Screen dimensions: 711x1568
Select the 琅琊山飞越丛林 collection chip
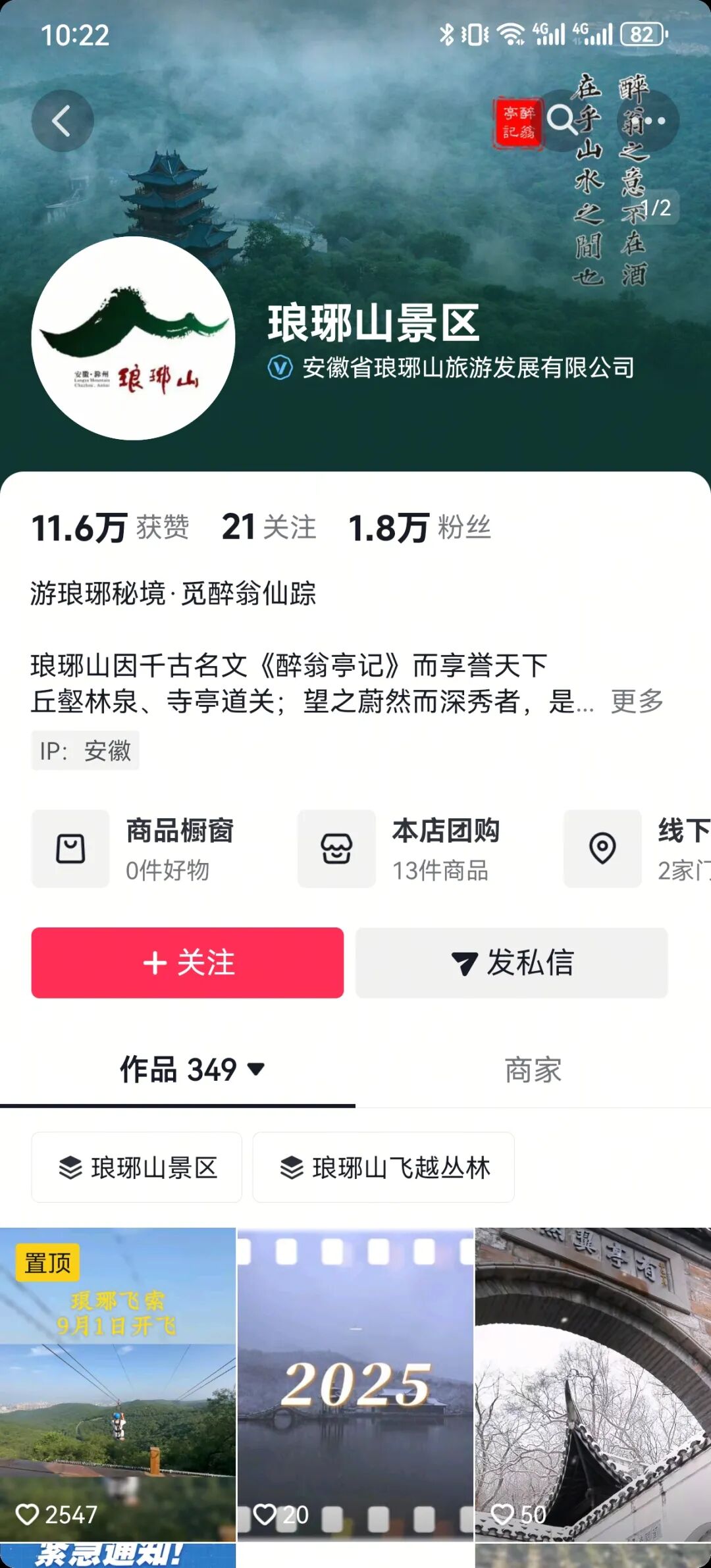tap(383, 1167)
